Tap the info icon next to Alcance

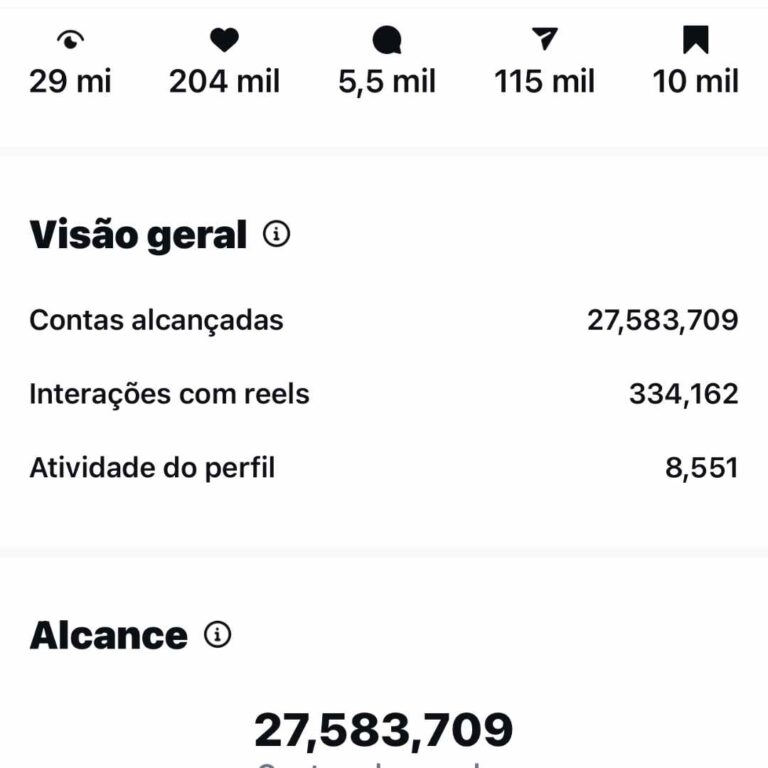[x=217, y=634]
